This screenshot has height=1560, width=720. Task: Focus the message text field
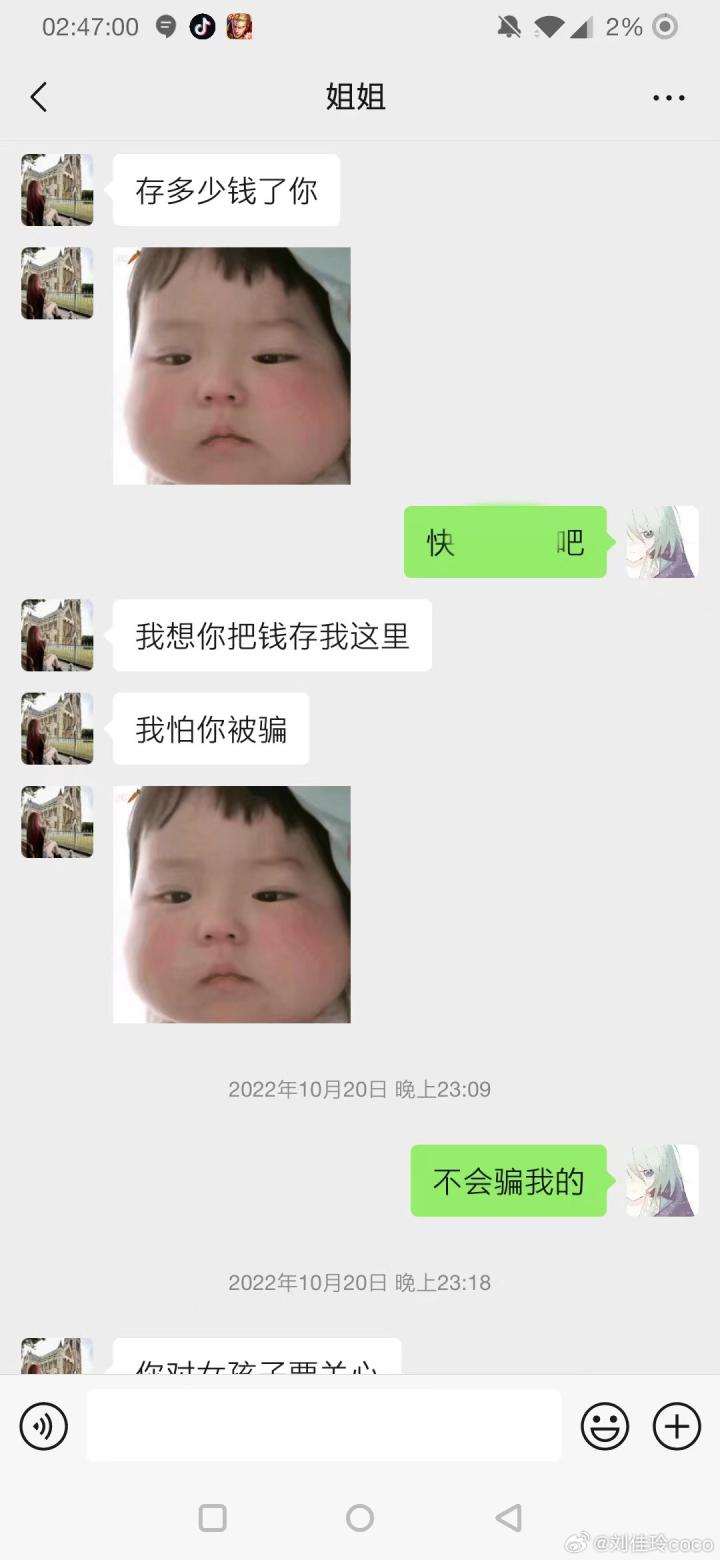point(323,1425)
